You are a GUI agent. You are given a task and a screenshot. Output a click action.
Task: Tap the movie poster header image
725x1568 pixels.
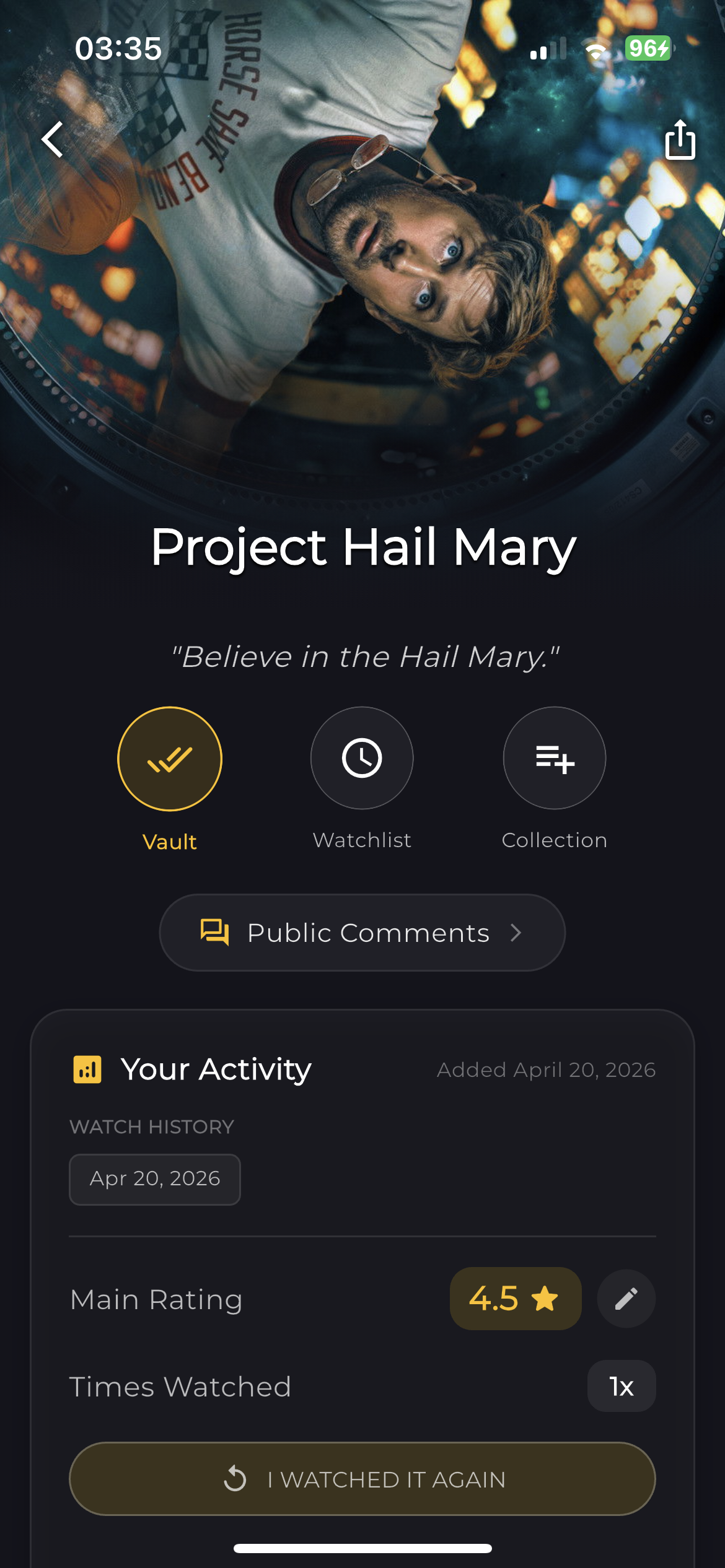coord(362,260)
